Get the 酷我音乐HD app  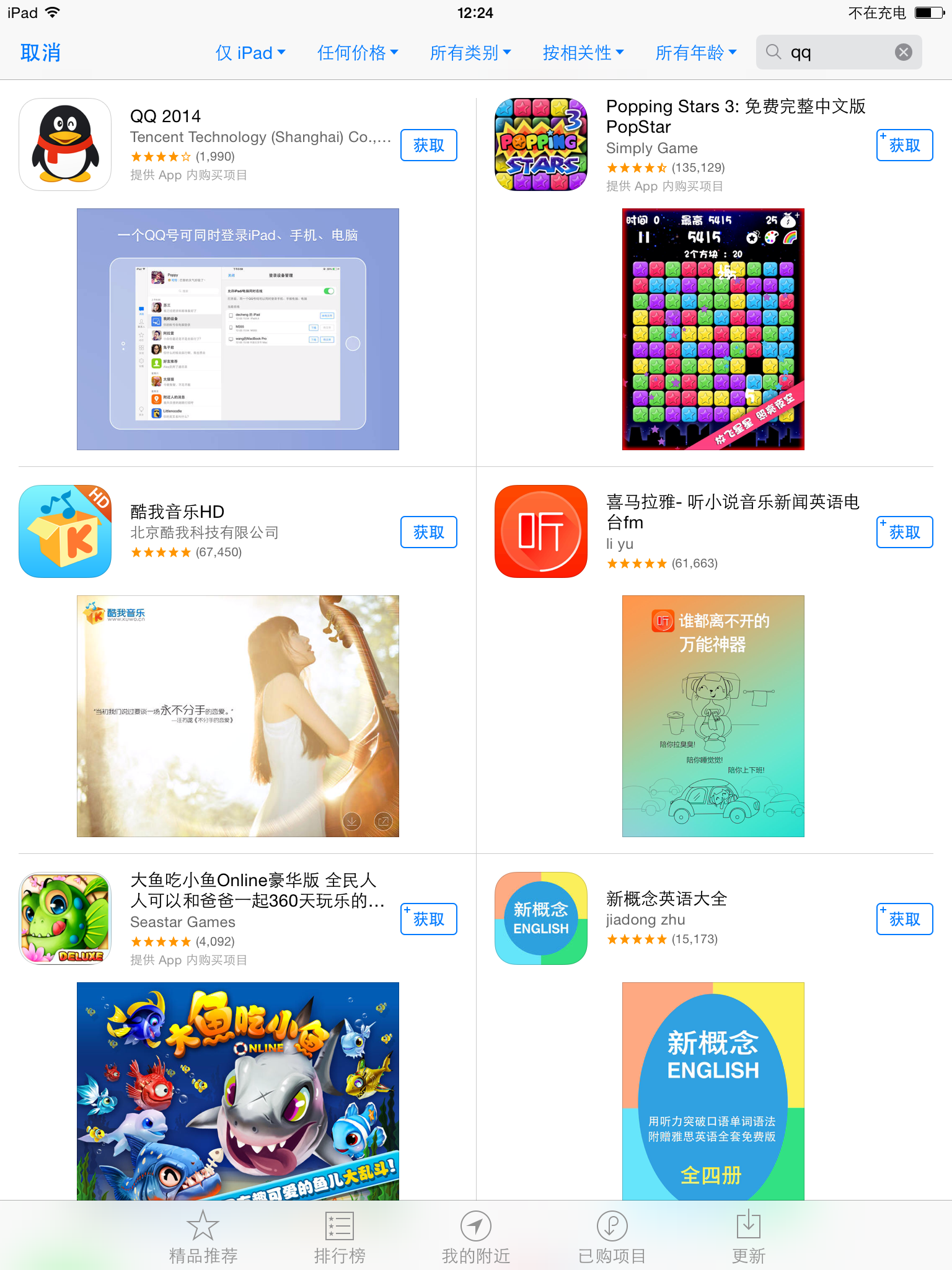(x=428, y=532)
